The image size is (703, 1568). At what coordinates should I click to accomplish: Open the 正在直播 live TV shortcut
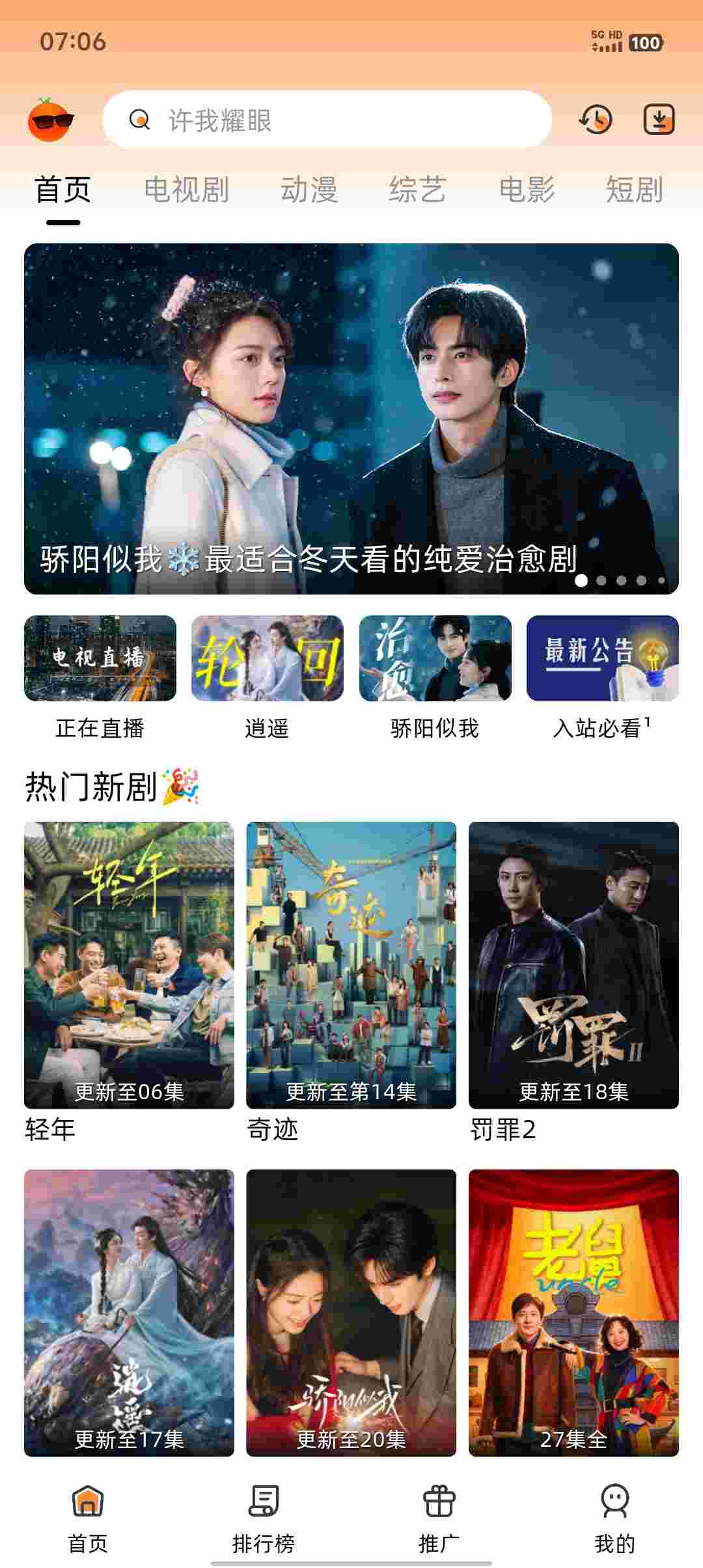pos(100,677)
